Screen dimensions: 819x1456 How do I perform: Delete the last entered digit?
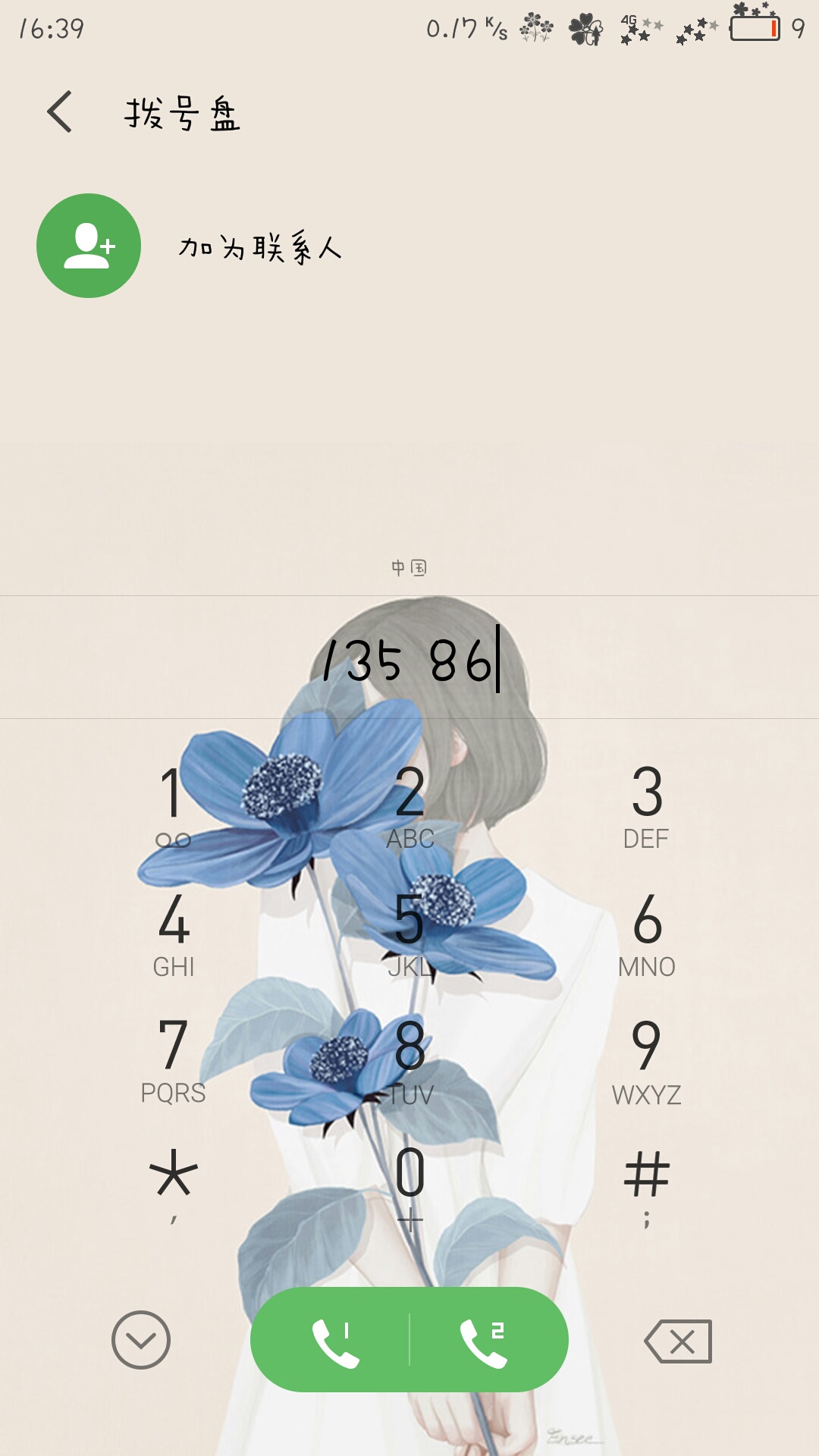678,1341
